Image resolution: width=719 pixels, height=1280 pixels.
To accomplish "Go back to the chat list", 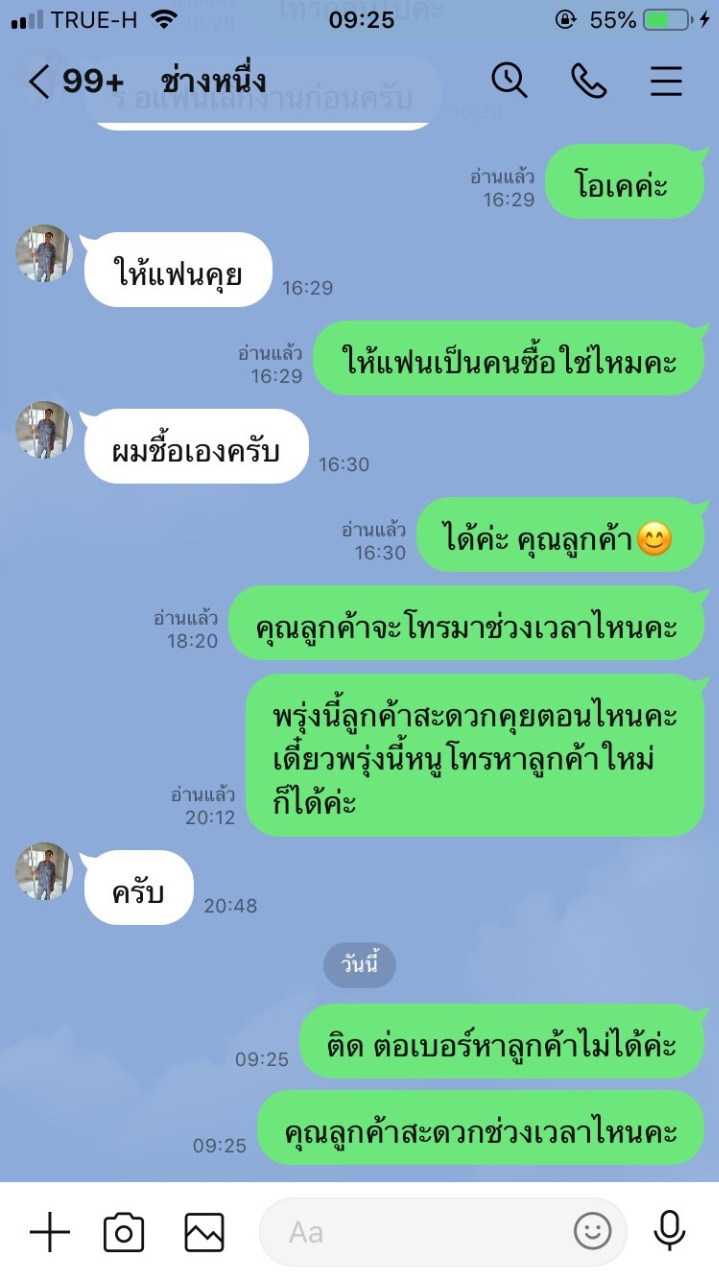I will 40,82.
